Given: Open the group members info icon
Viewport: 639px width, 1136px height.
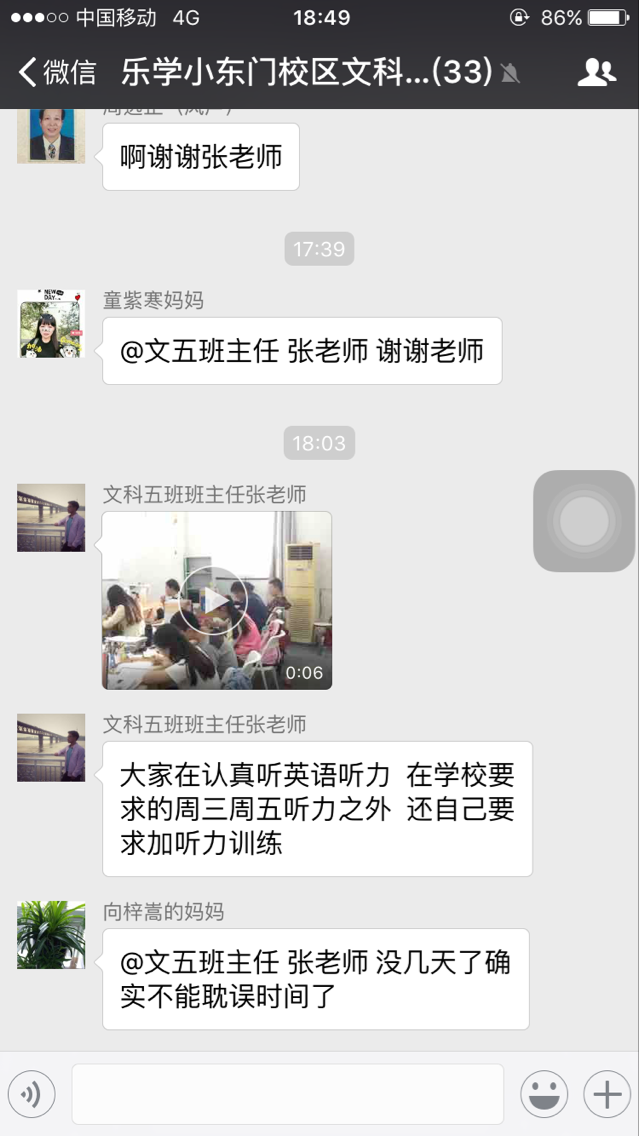Looking at the screenshot, I should 597,72.
